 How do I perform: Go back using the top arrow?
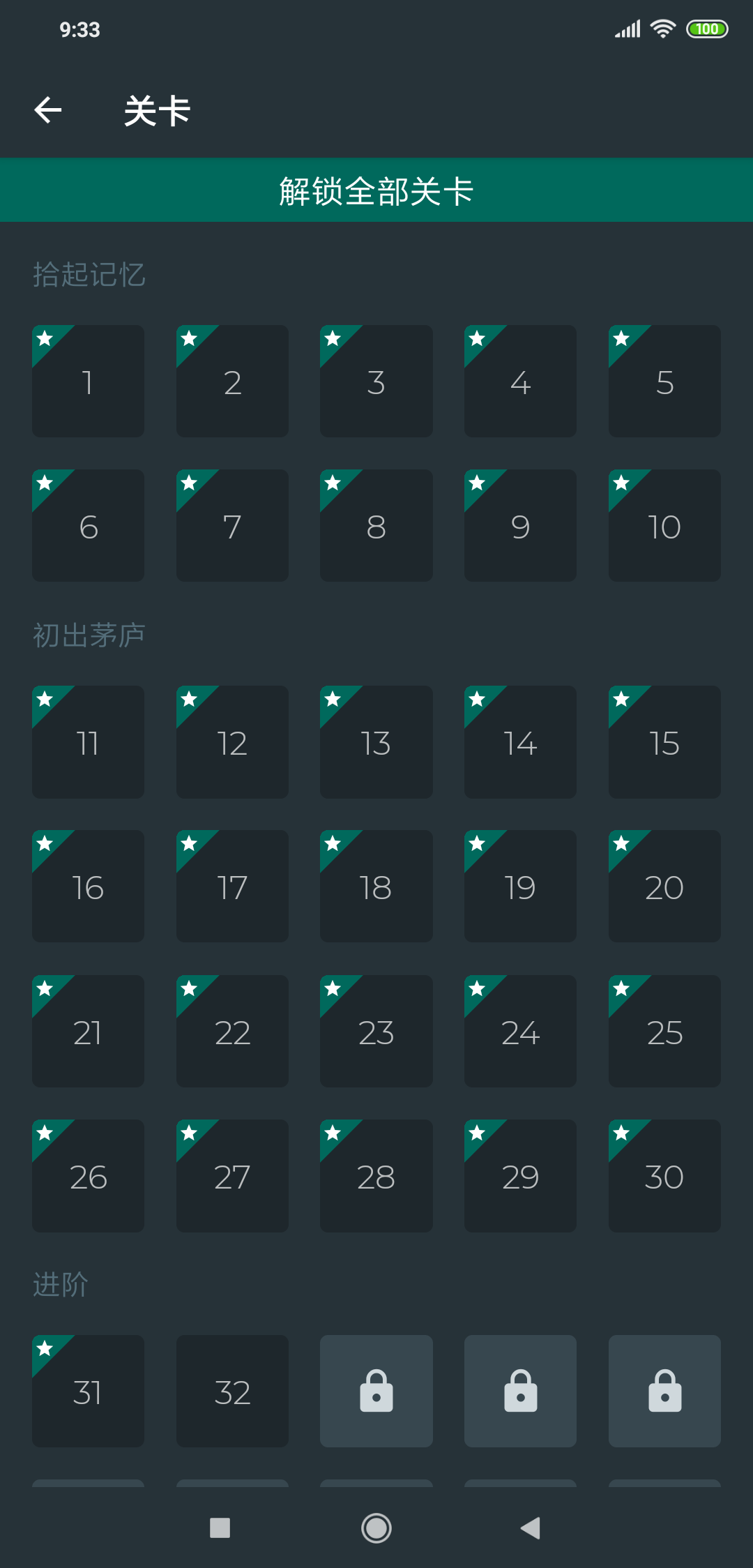point(48,110)
